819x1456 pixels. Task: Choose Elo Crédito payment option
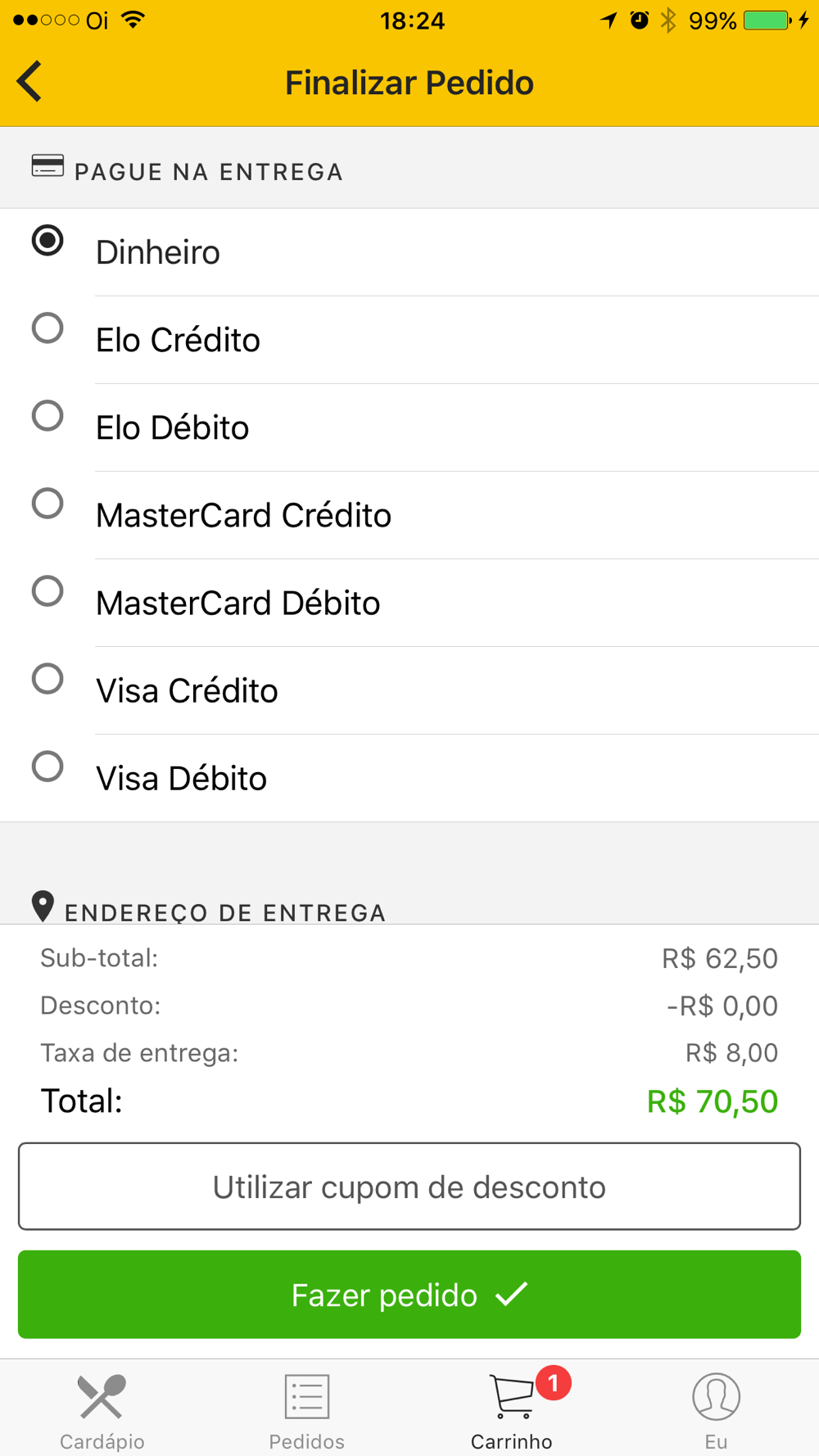click(409, 340)
